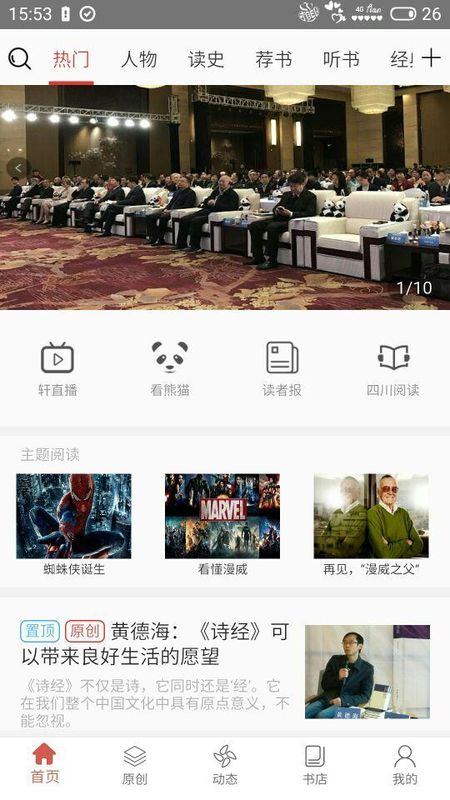450x800 pixels.
Task: Open the 书店 bottom tab
Action: coord(315,765)
